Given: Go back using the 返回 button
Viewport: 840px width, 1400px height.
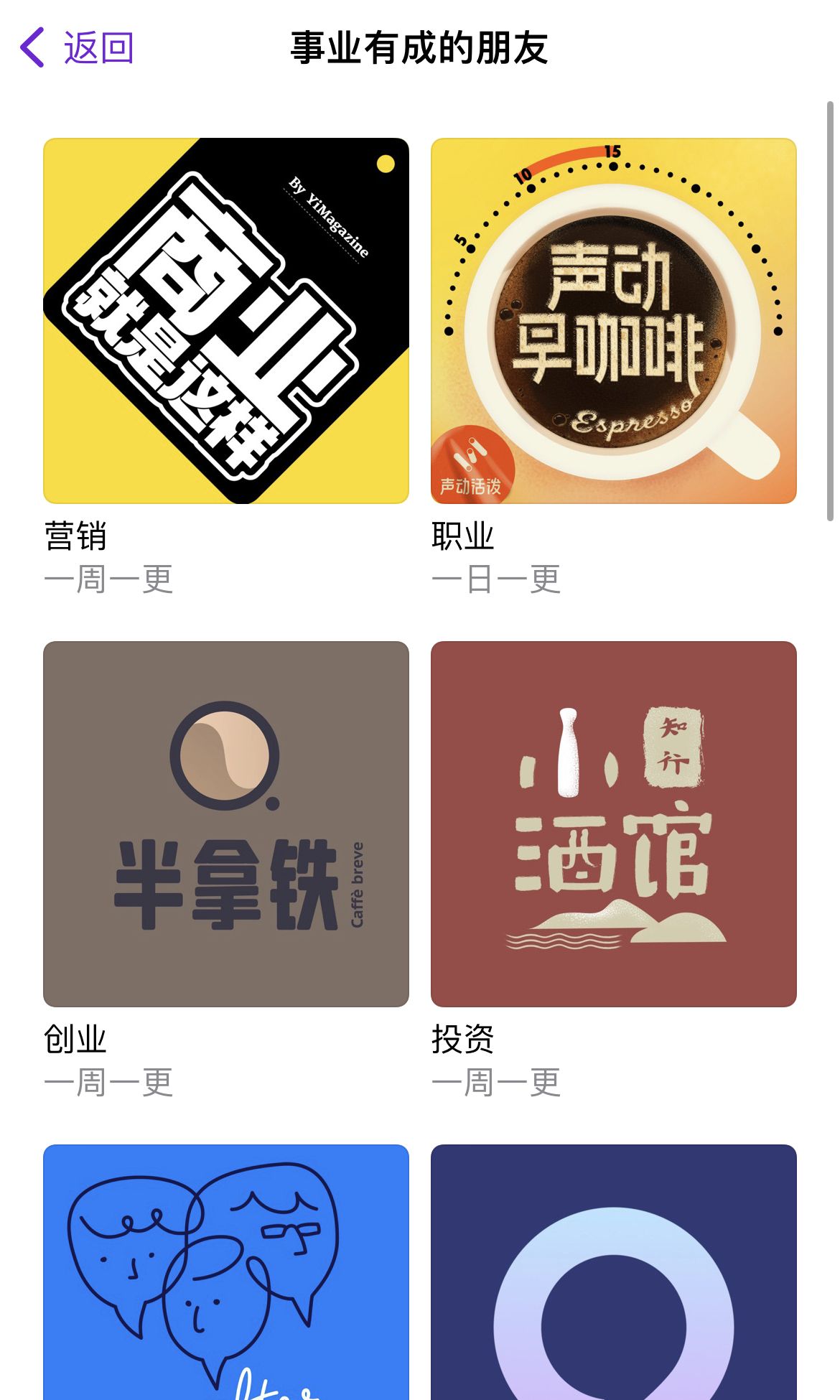Looking at the screenshot, I should (77, 48).
